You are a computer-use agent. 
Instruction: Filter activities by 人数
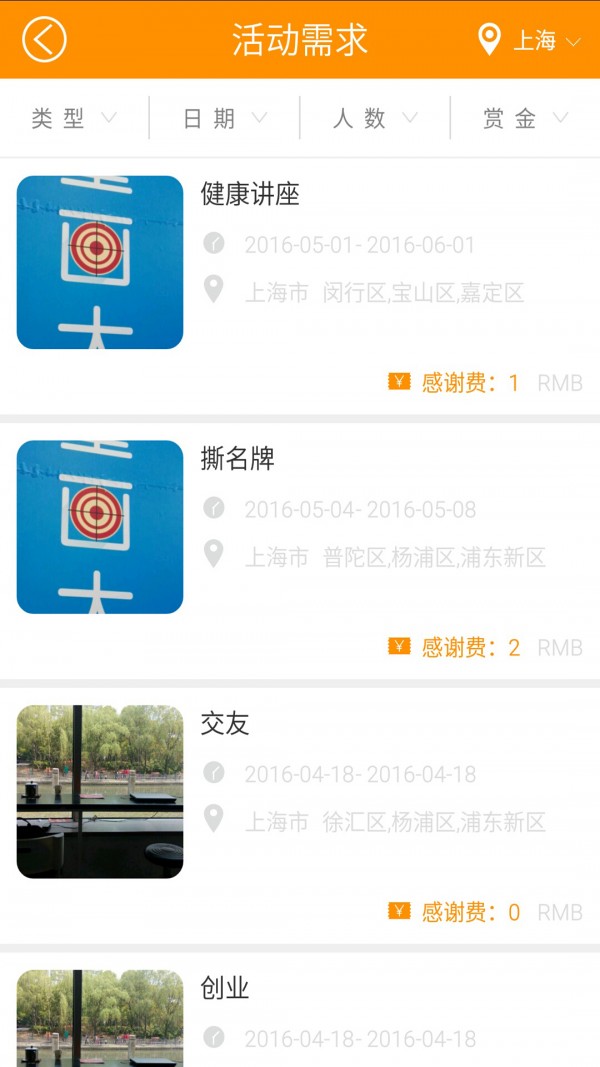coord(375,119)
